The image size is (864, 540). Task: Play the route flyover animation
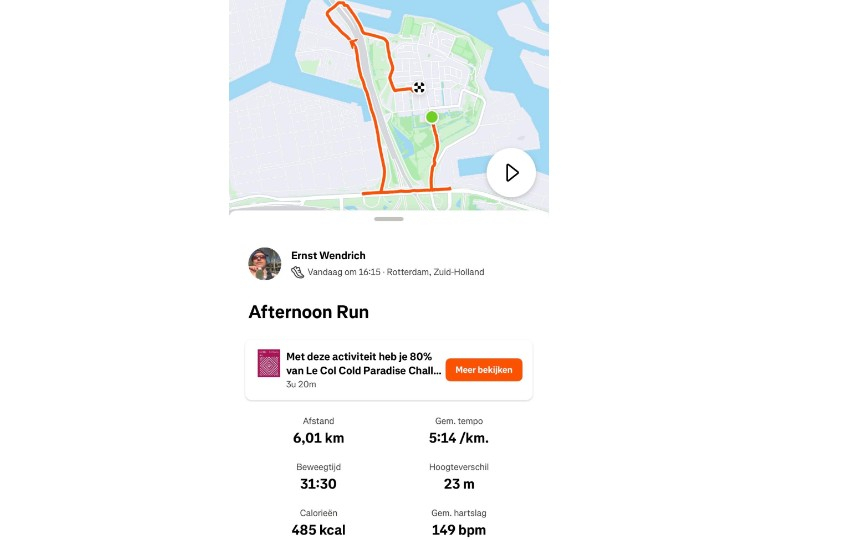coord(511,173)
